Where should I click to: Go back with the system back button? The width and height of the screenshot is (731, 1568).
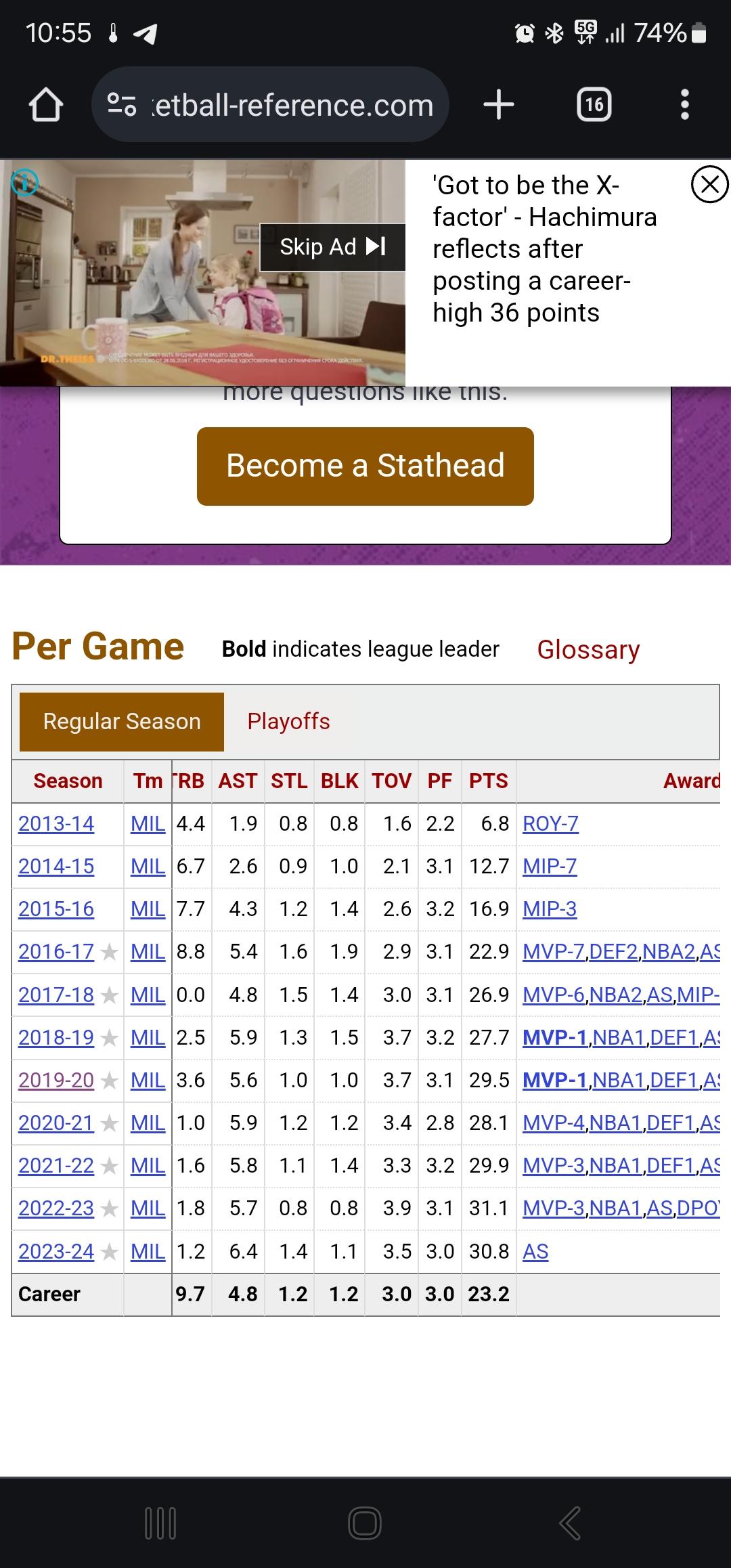(569, 1524)
